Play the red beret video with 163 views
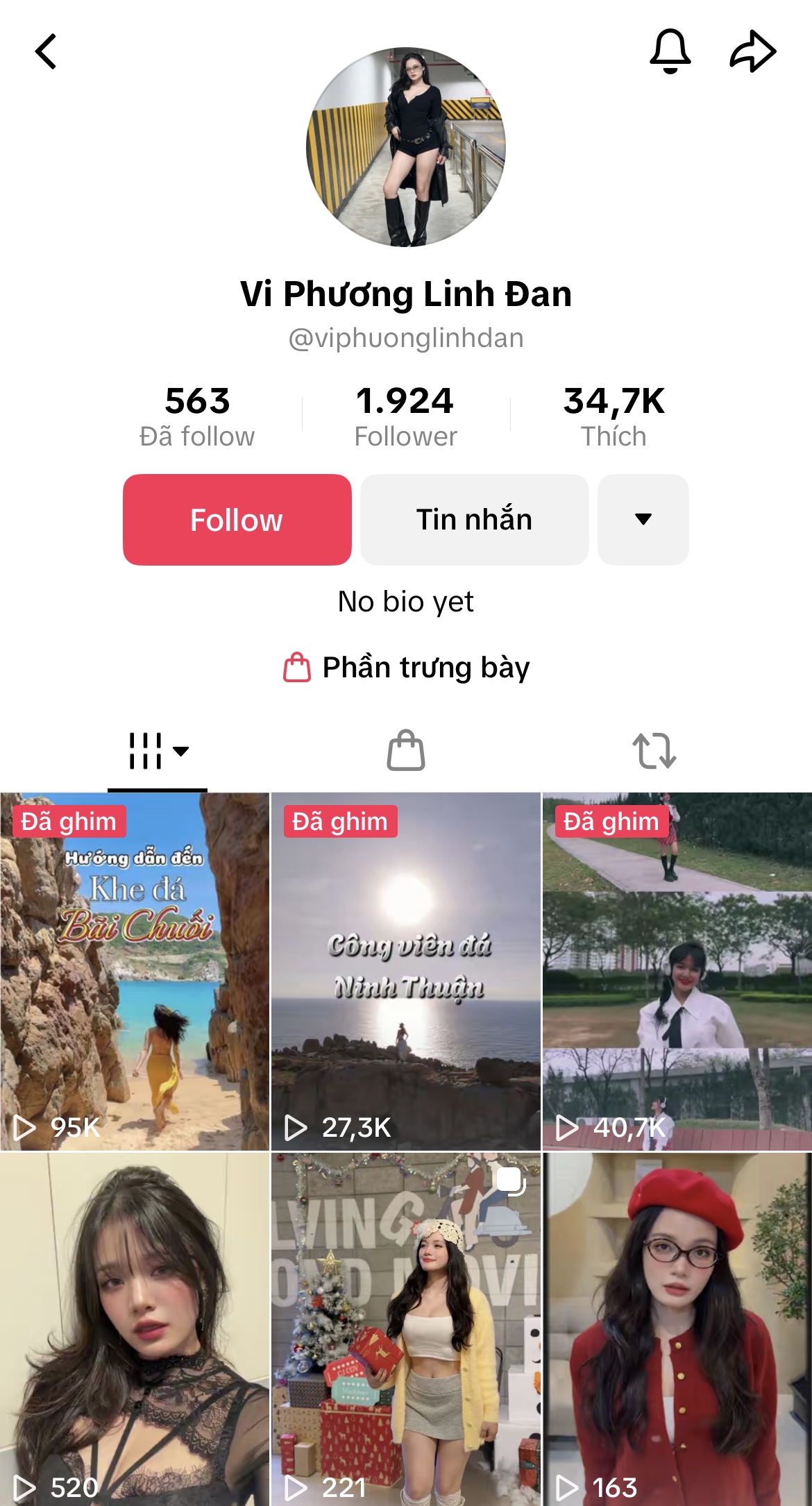The height and width of the screenshot is (1506, 812). 677,1329
